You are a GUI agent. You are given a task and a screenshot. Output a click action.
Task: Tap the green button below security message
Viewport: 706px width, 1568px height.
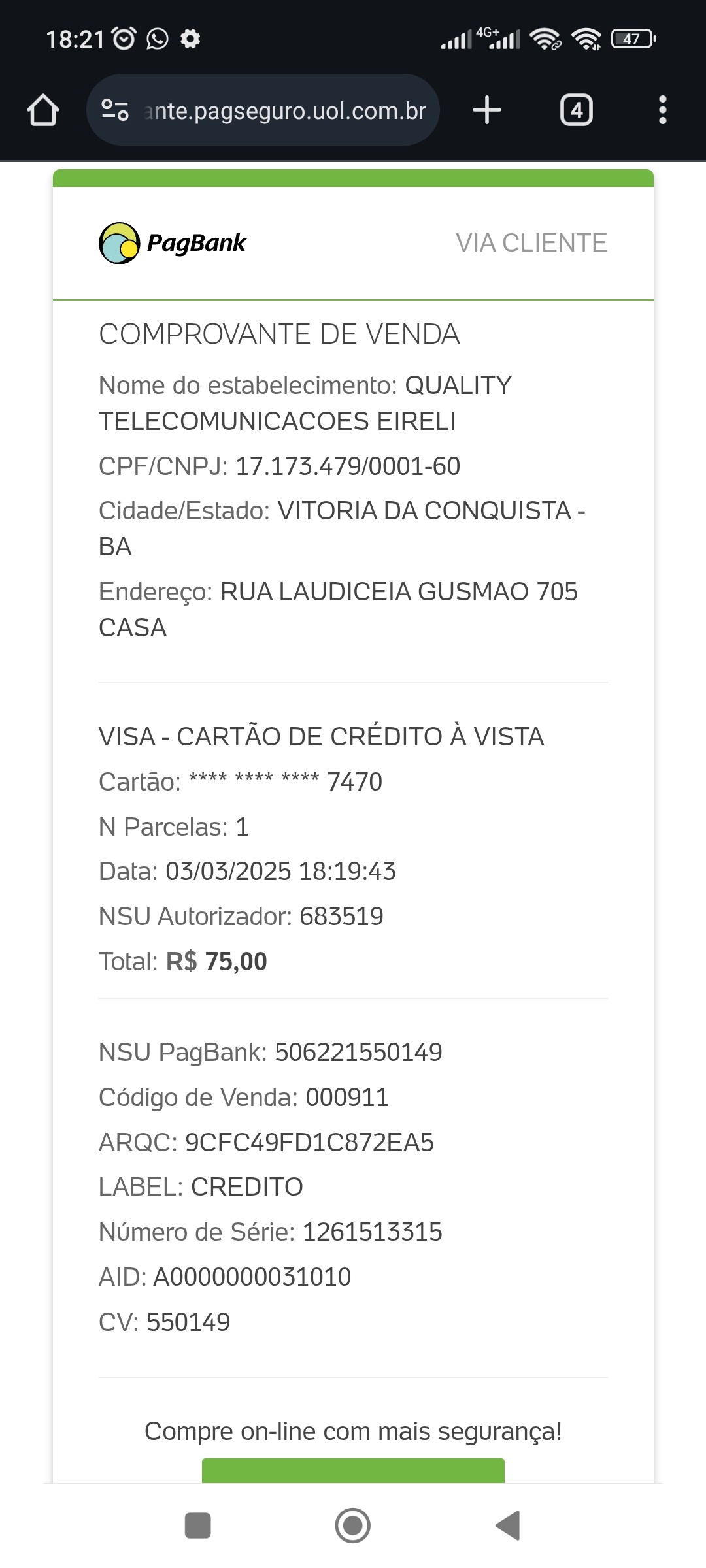pos(353,1471)
